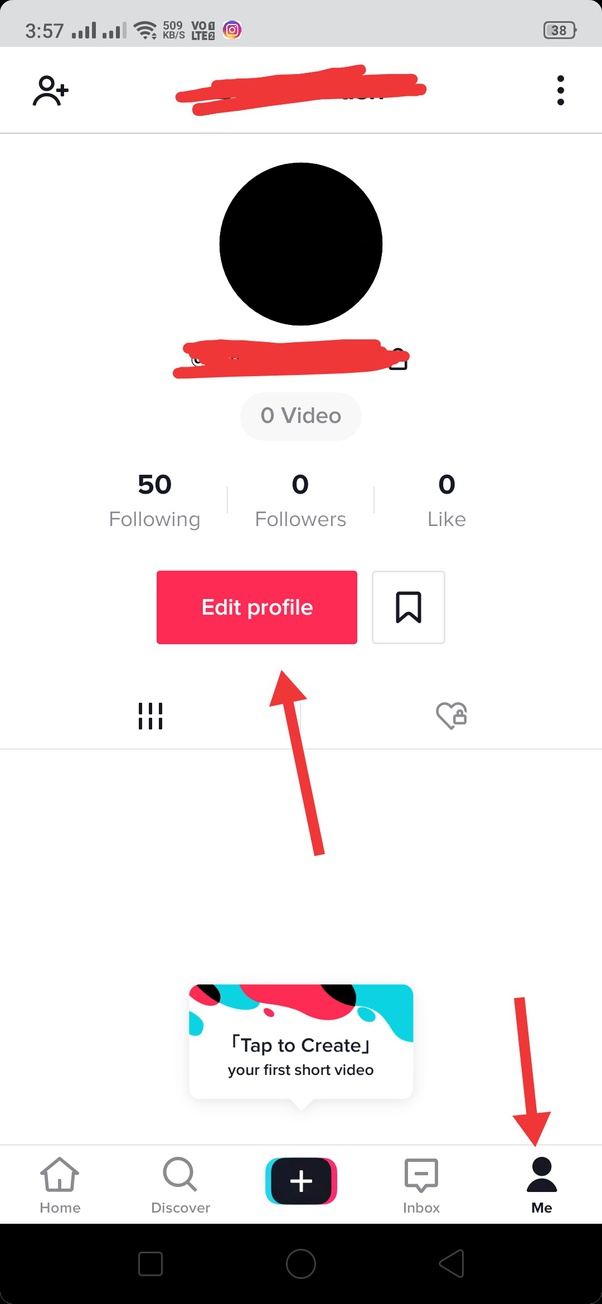
Task: Select the Me tab
Action: pyautogui.click(x=541, y=1185)
